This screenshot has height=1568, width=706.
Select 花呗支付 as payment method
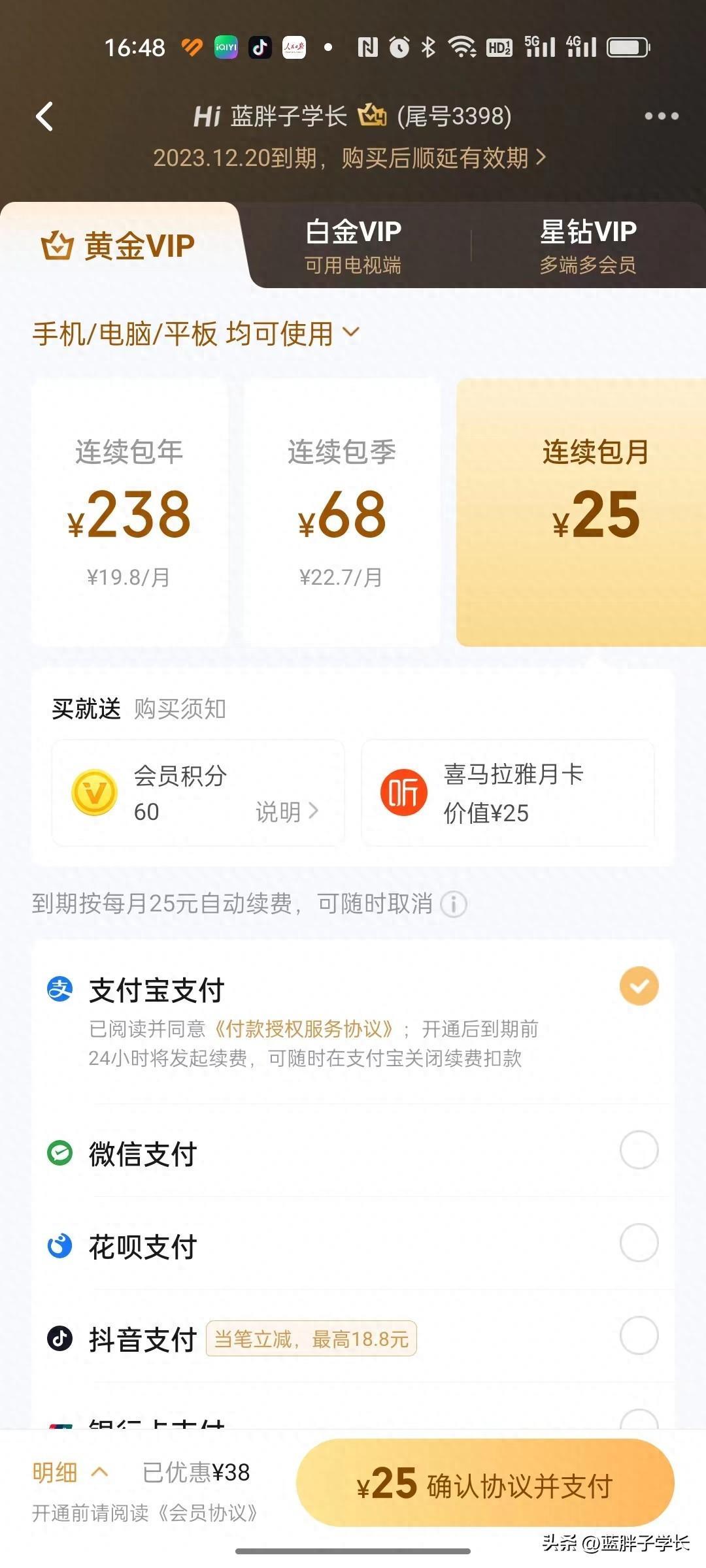(x=639, y=1243)
